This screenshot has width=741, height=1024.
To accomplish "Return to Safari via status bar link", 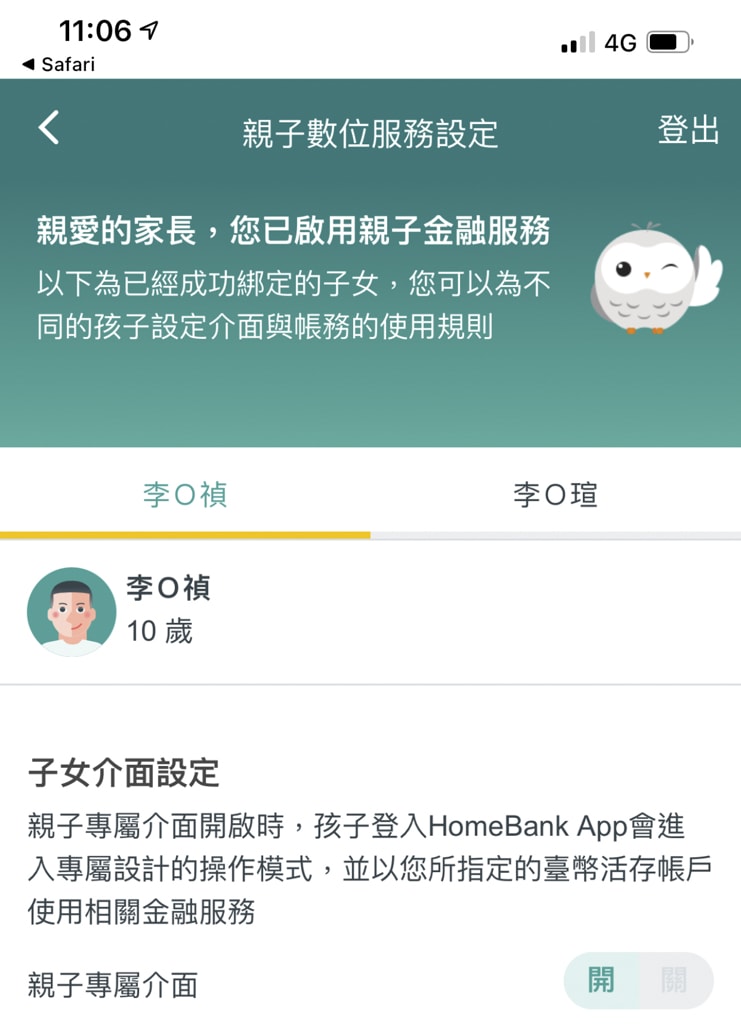I will (x=58, y=65).
